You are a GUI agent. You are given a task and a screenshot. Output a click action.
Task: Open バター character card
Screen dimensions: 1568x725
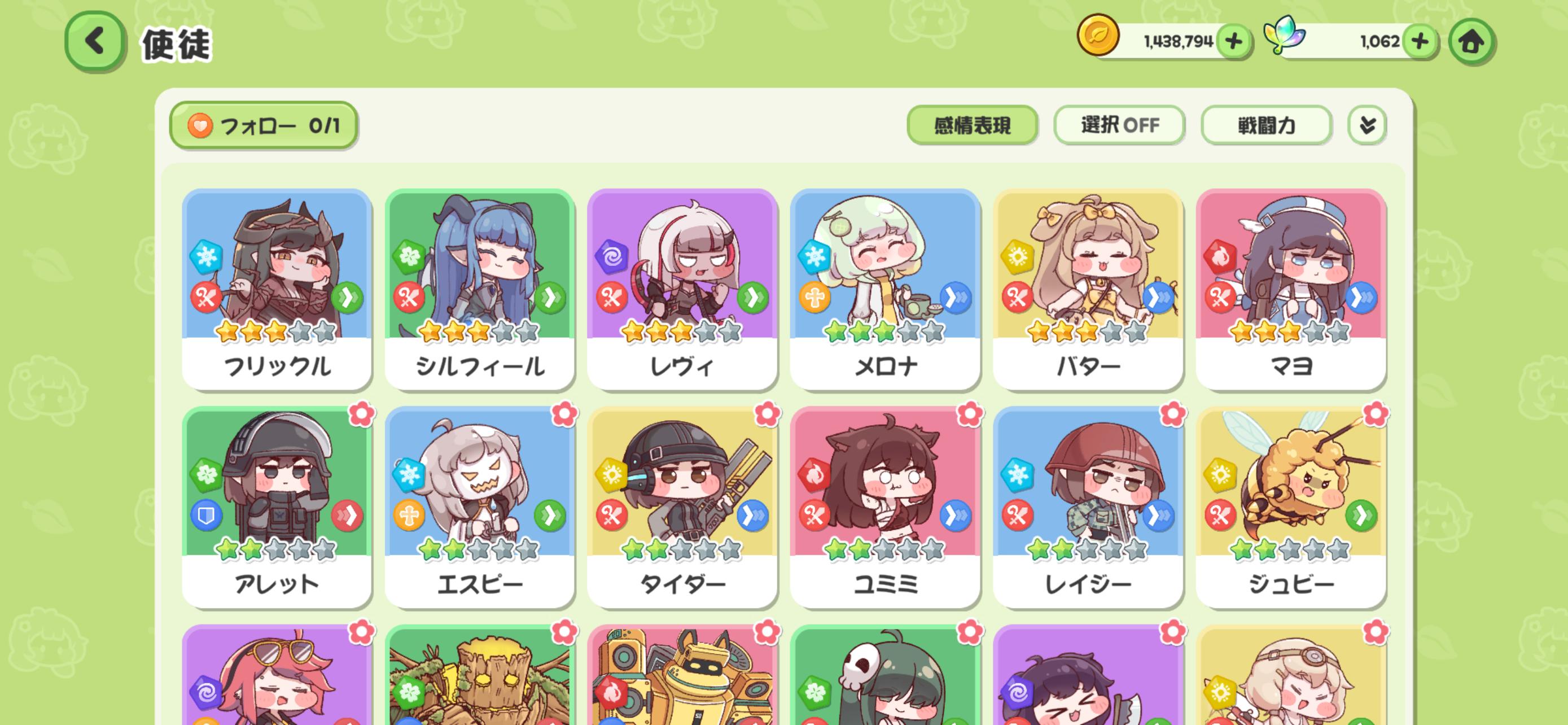(x=1088, y=289)
